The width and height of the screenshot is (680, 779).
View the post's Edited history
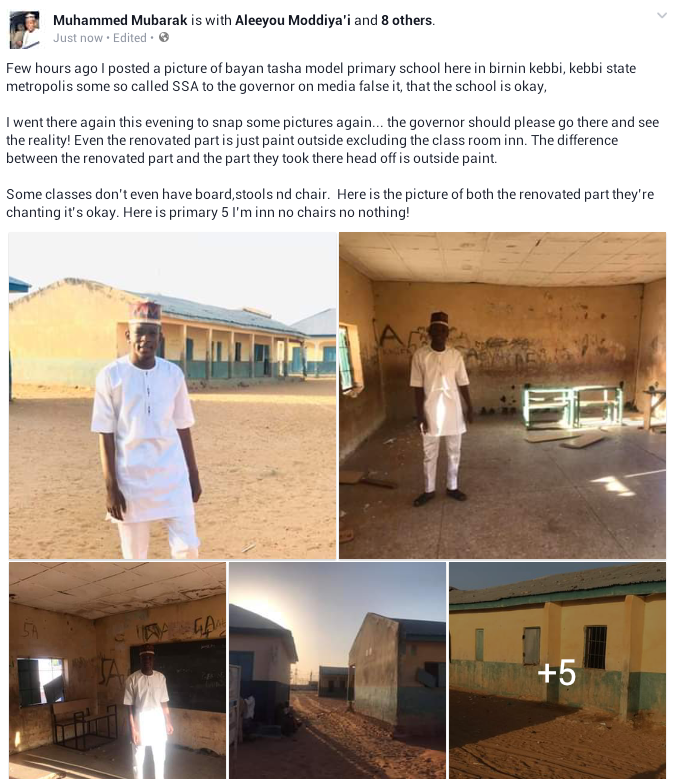coord(129,38)
